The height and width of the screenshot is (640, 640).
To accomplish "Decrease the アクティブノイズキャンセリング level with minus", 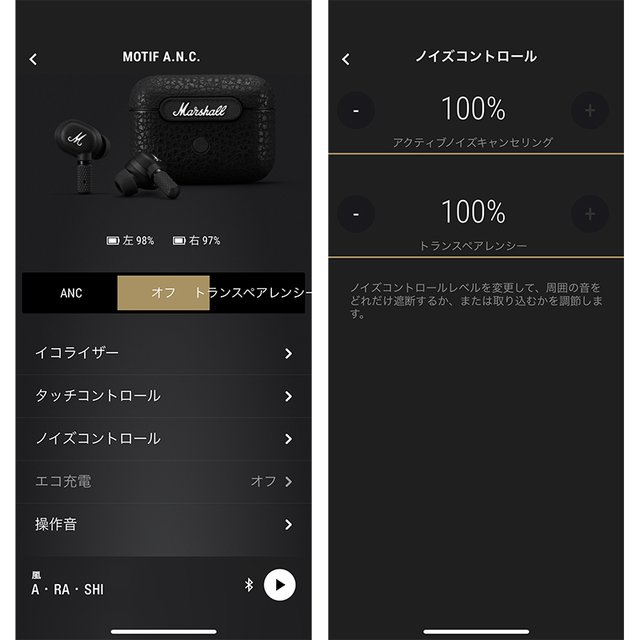I will click(x=356, y=110).
